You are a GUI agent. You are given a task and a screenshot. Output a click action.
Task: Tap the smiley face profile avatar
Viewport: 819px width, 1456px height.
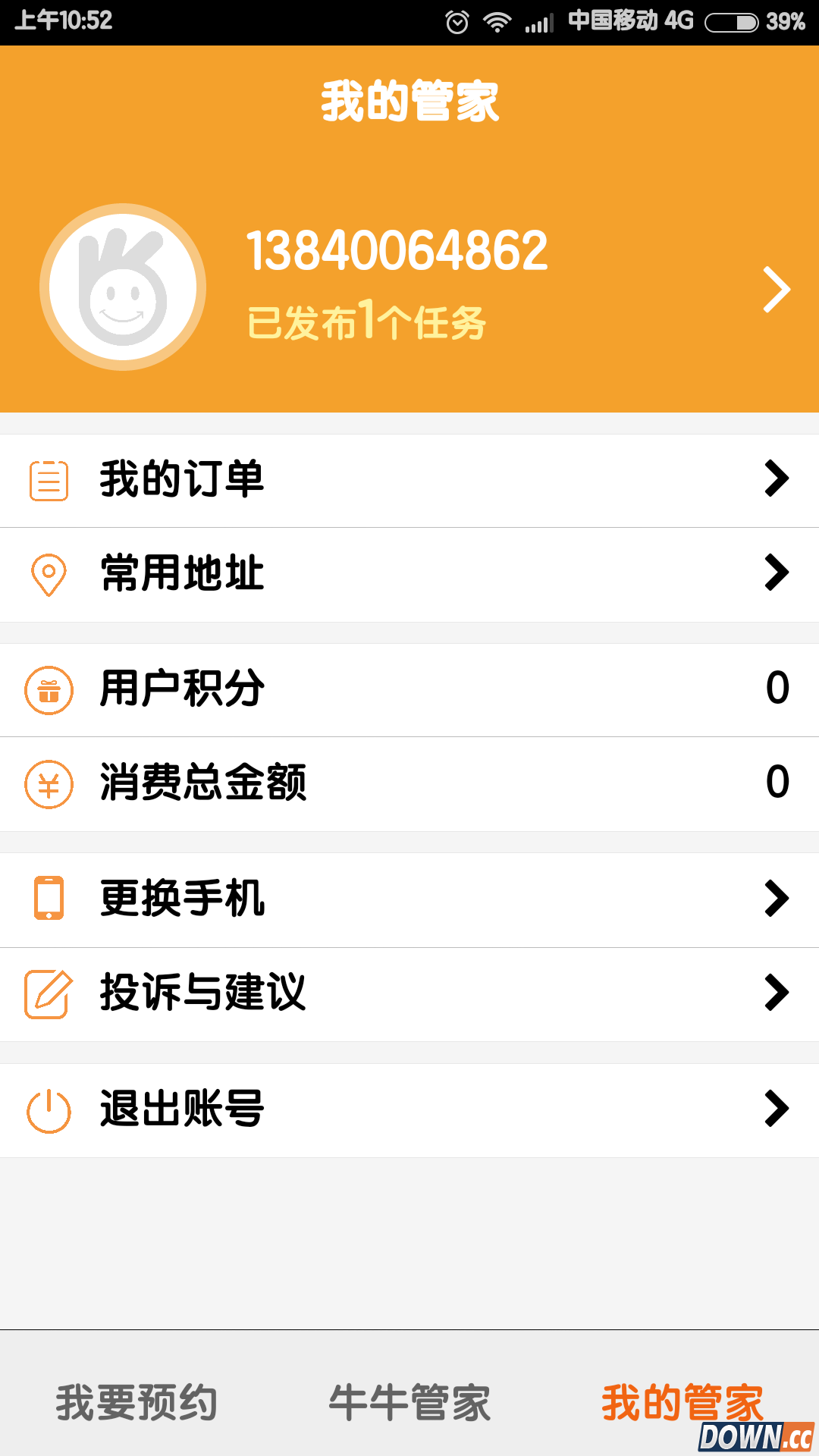point(124,287)
